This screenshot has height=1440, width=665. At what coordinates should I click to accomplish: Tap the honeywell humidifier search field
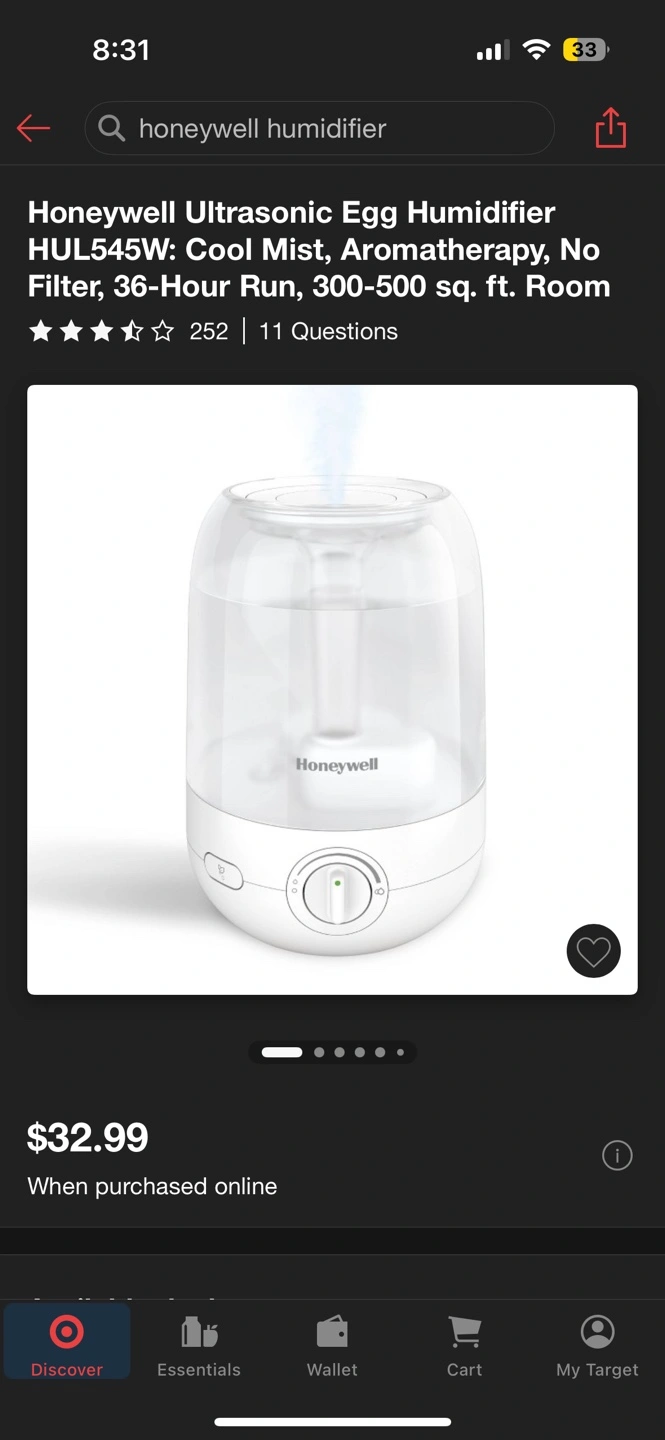[x=319, y=128]
